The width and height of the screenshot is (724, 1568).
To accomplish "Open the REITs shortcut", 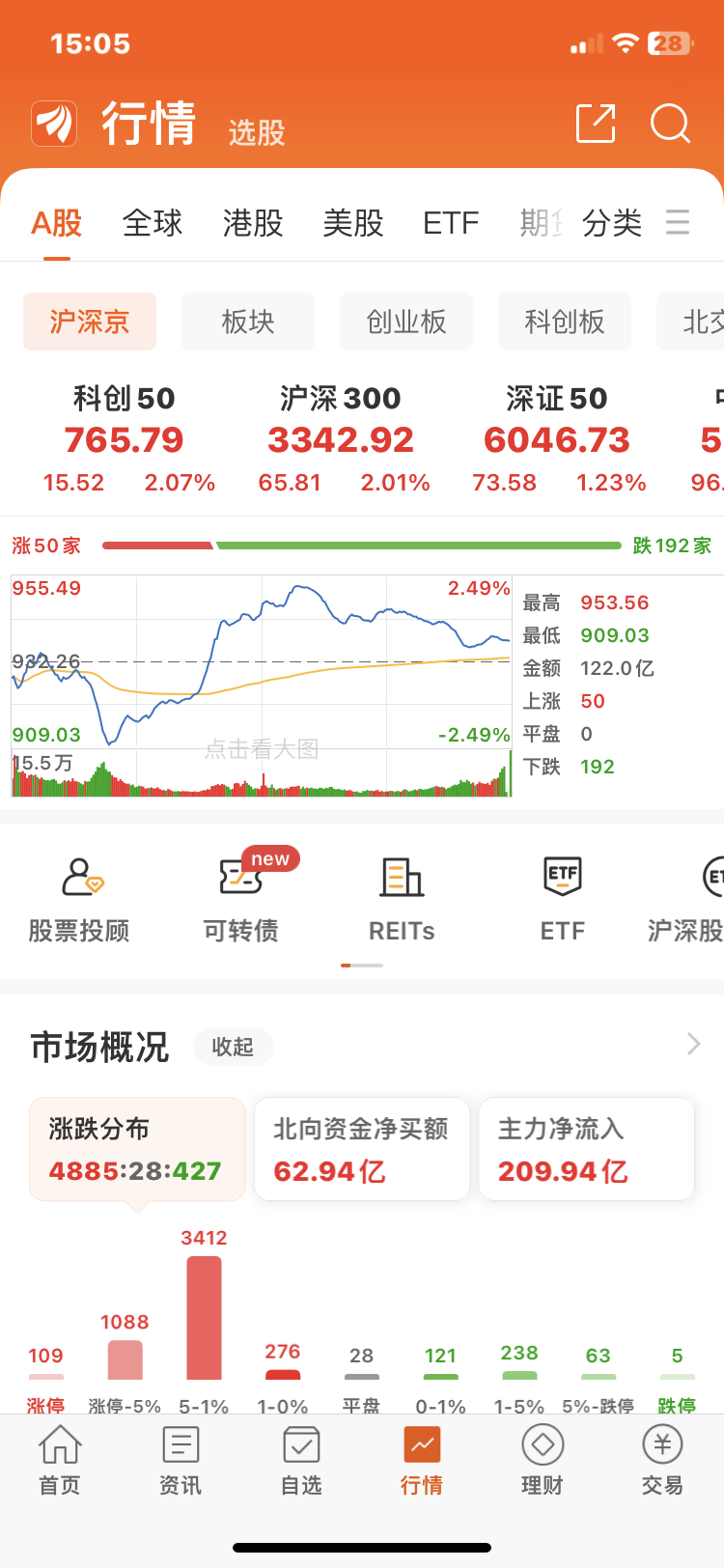I will pos(402,900).
